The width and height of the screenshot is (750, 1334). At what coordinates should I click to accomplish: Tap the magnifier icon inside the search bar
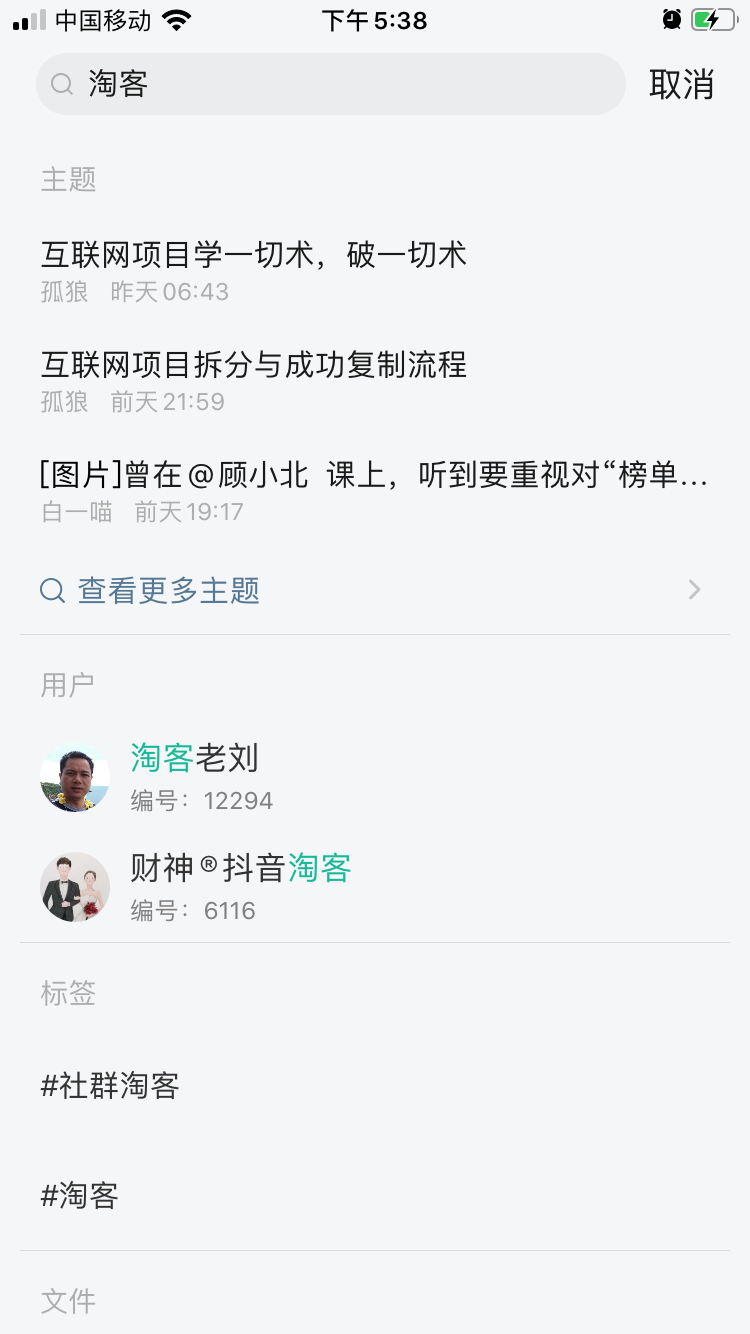(60, 84)
